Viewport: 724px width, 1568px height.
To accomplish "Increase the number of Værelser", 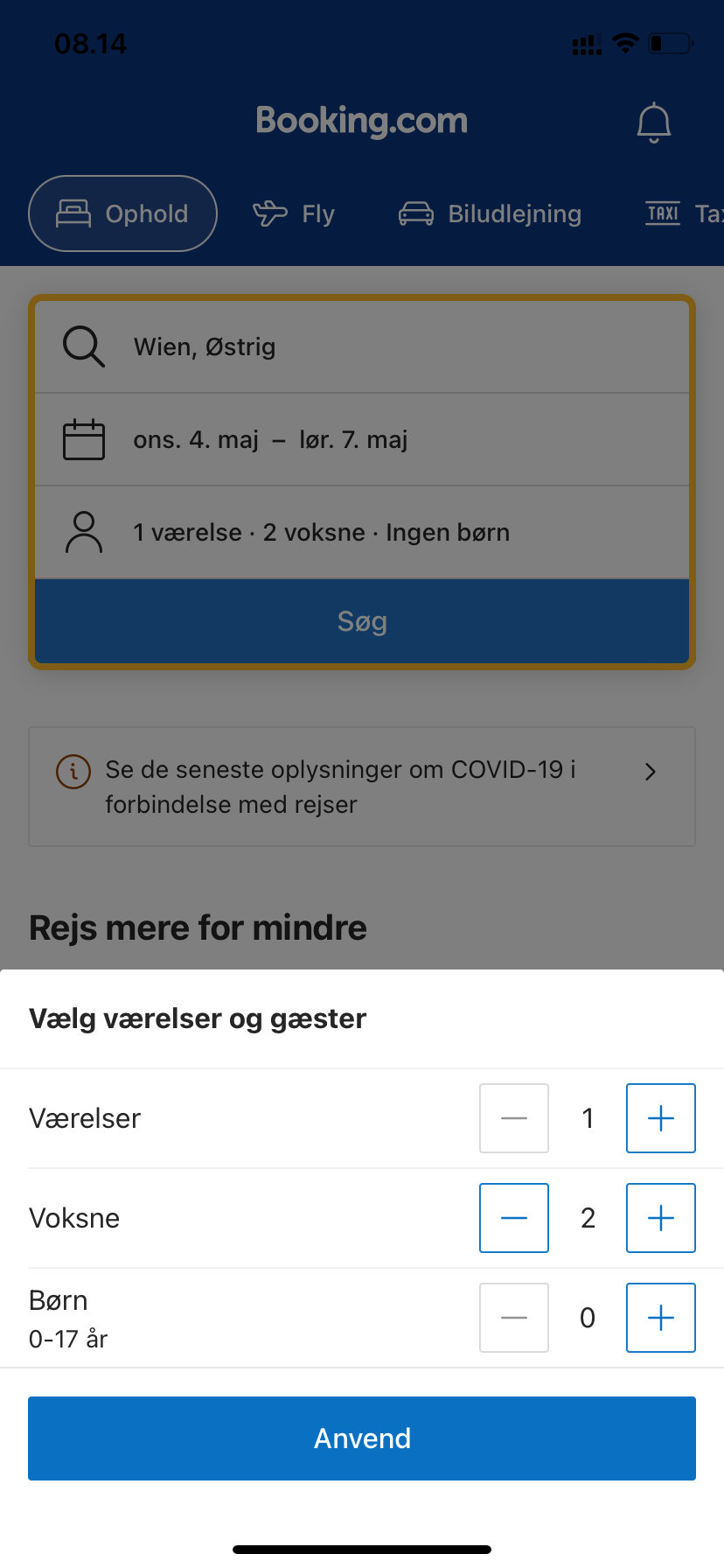I will [661, 1118].
